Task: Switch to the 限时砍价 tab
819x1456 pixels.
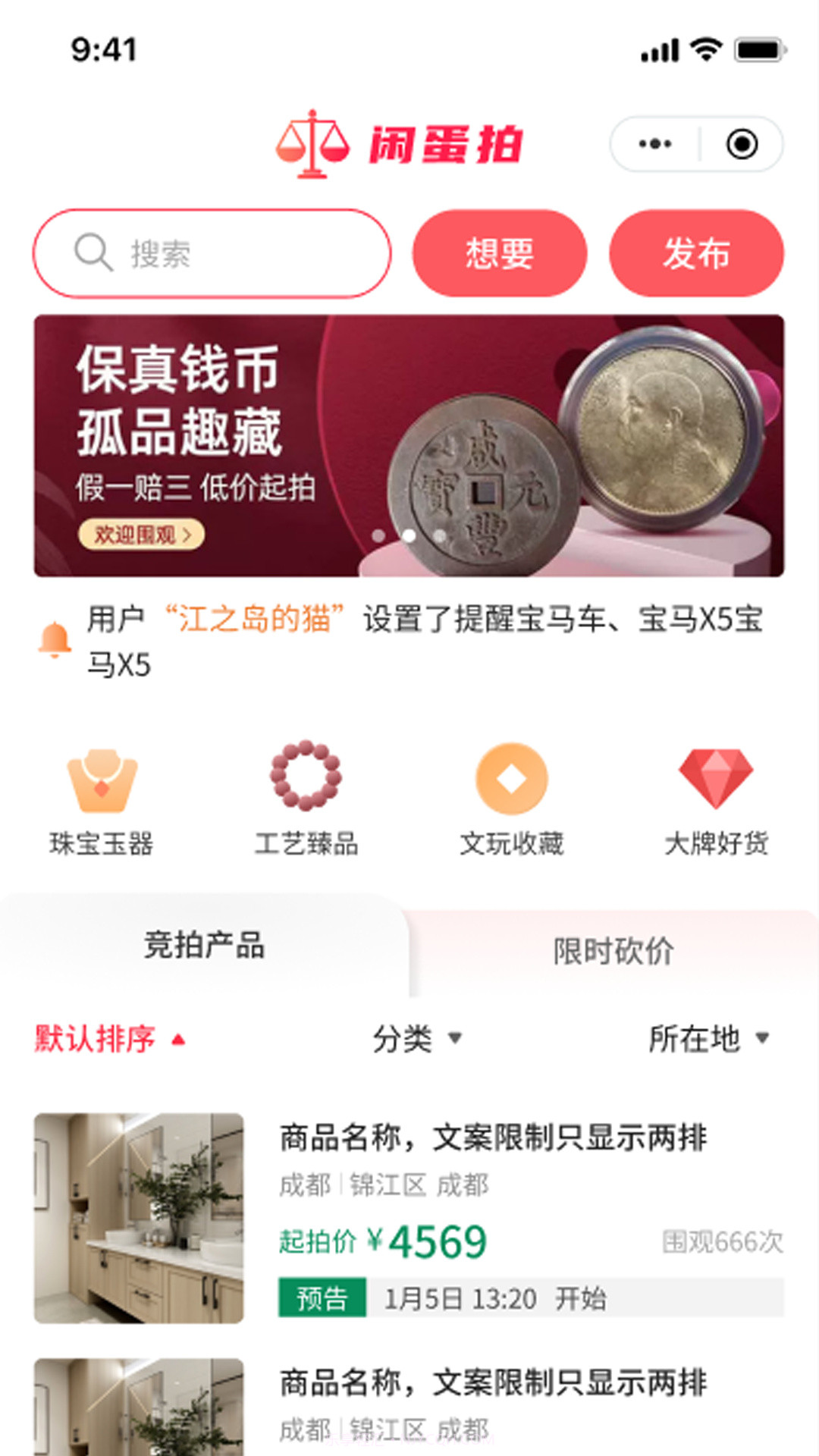Action: (x=614, y=949)
